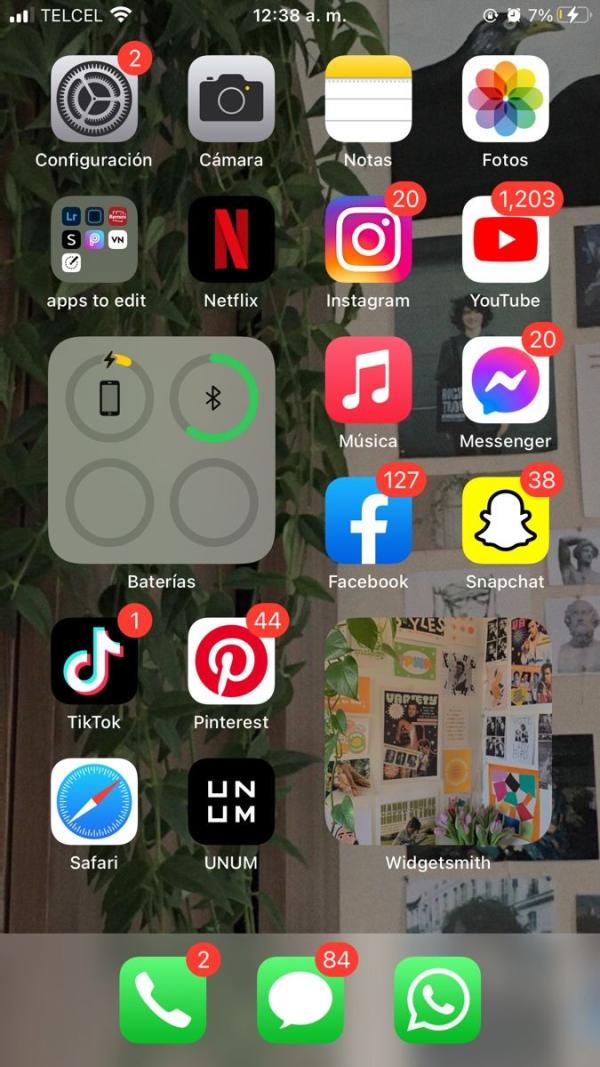Open Messages from the dock
The height and width of the screenshot is (1067, 600).
click(300, 1000)
